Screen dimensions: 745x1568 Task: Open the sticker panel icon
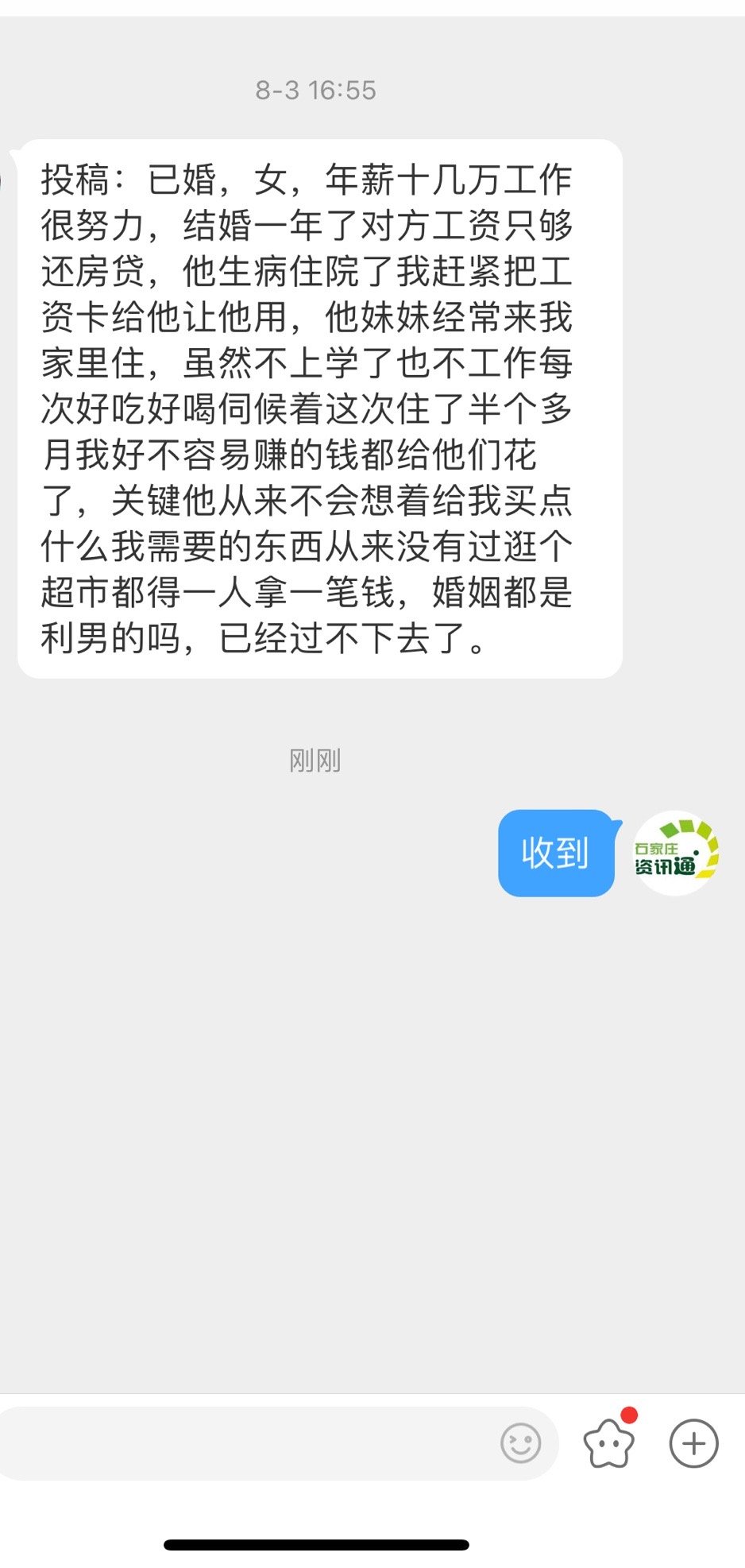[x=609, y=1443]
